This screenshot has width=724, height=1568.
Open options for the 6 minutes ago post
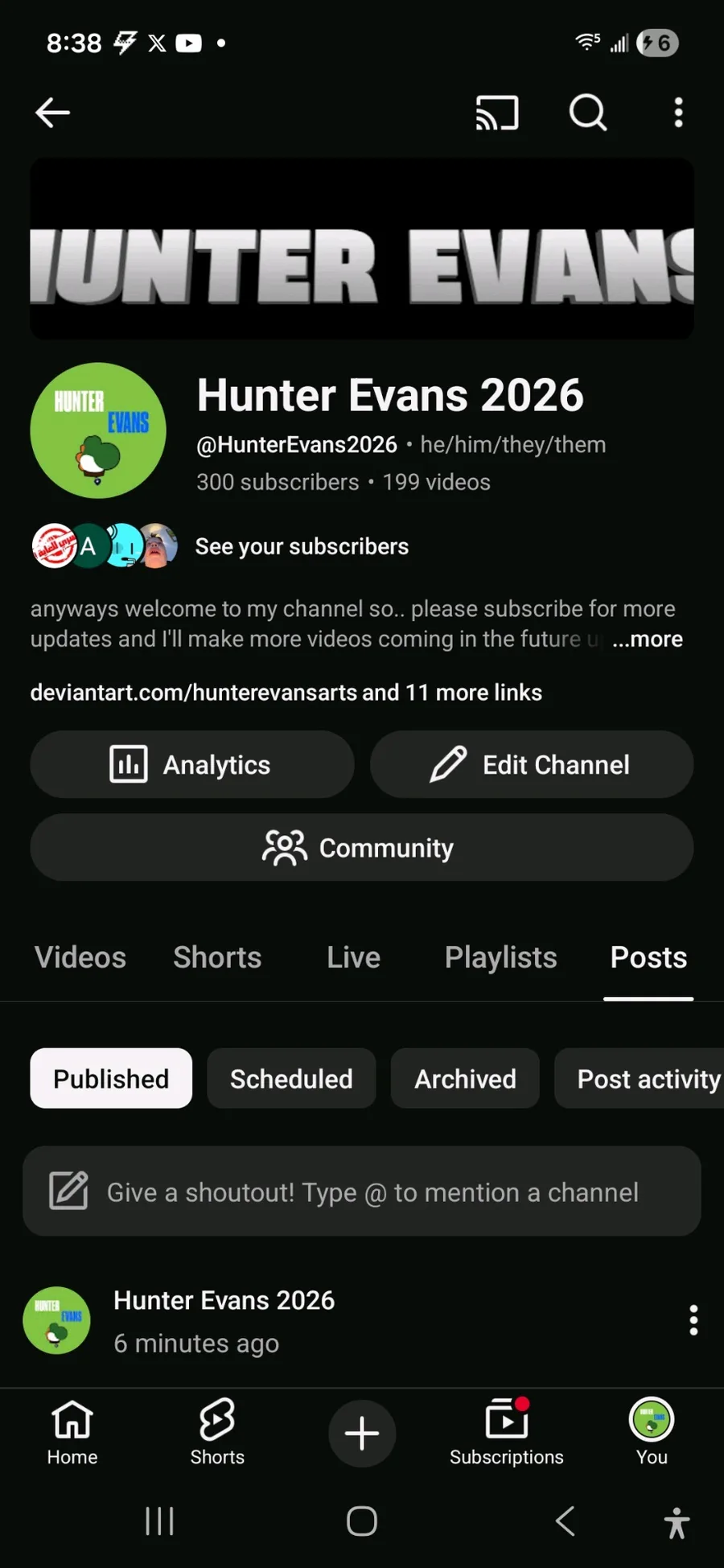point(693,1320)
